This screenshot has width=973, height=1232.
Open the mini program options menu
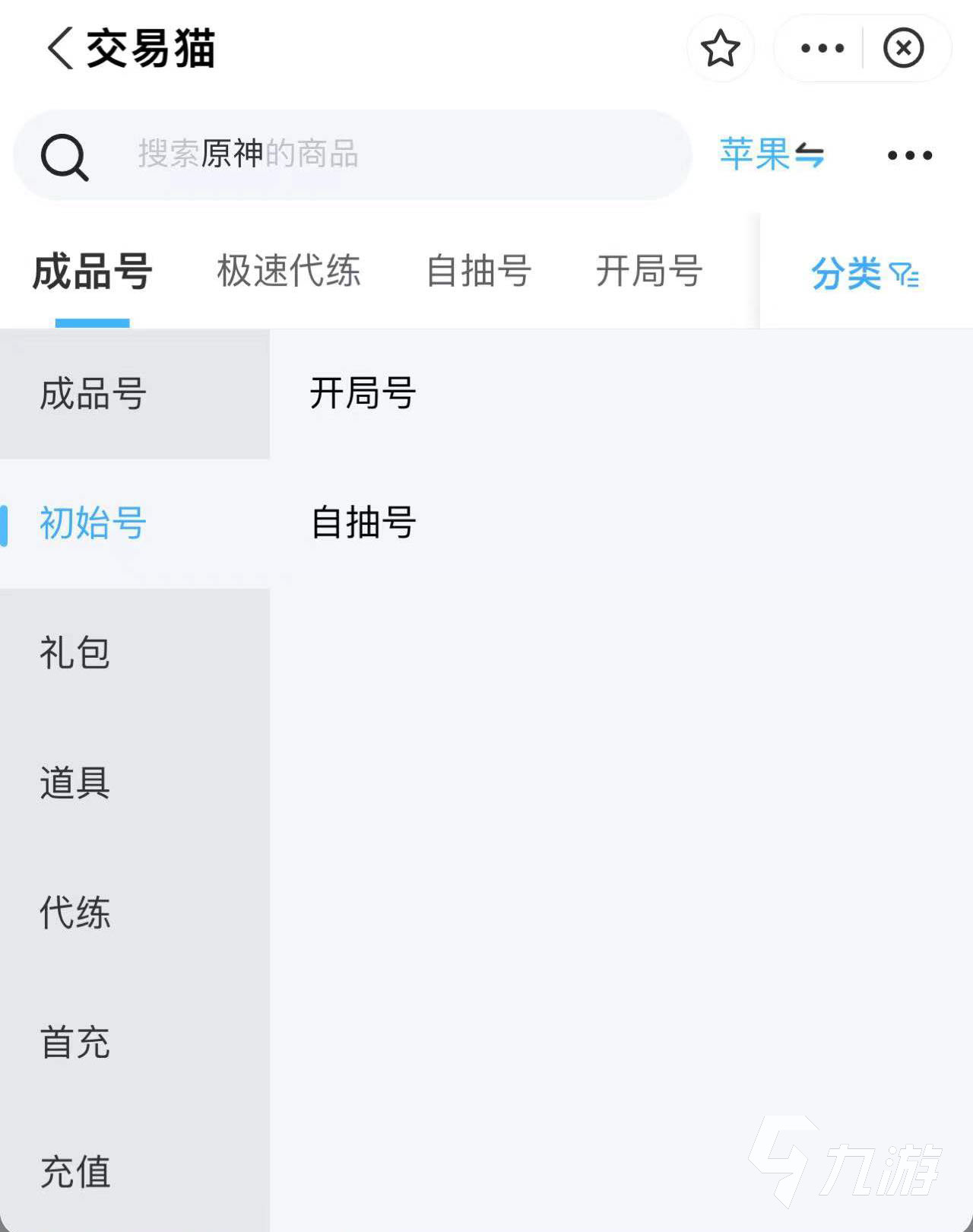[822, 49]
